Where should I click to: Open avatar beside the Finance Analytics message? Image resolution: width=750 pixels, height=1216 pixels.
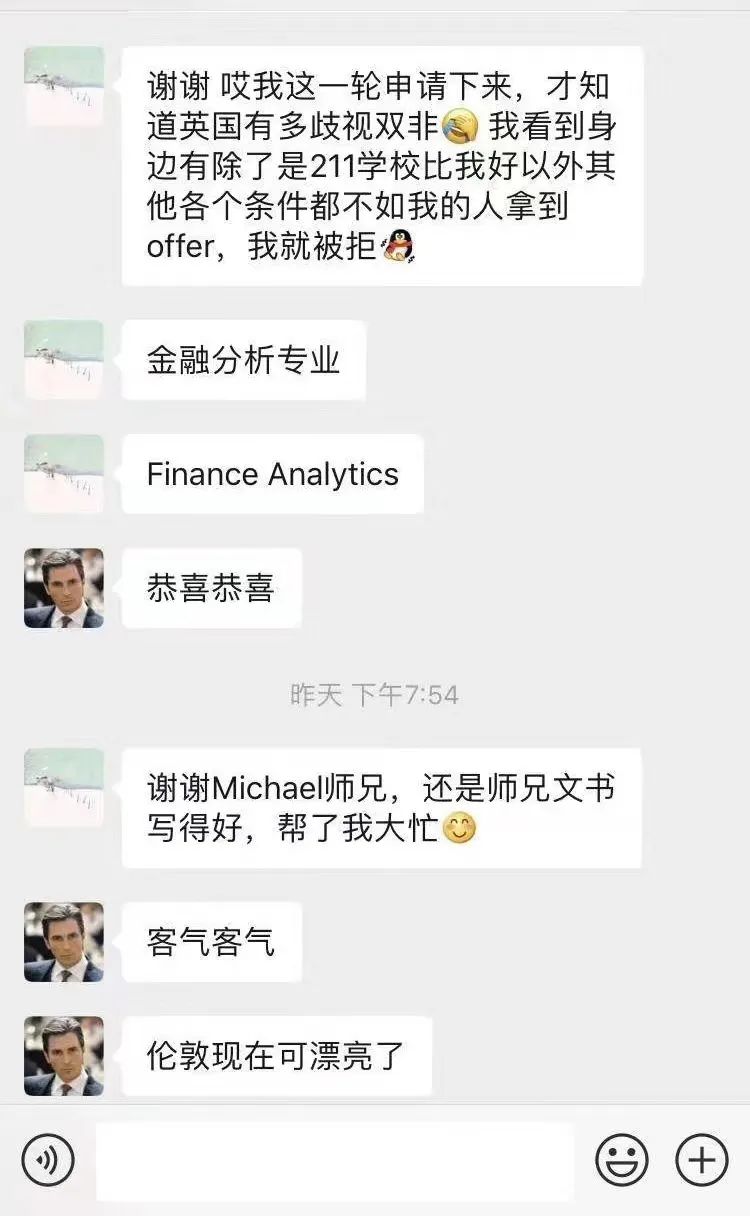point(64,474)
